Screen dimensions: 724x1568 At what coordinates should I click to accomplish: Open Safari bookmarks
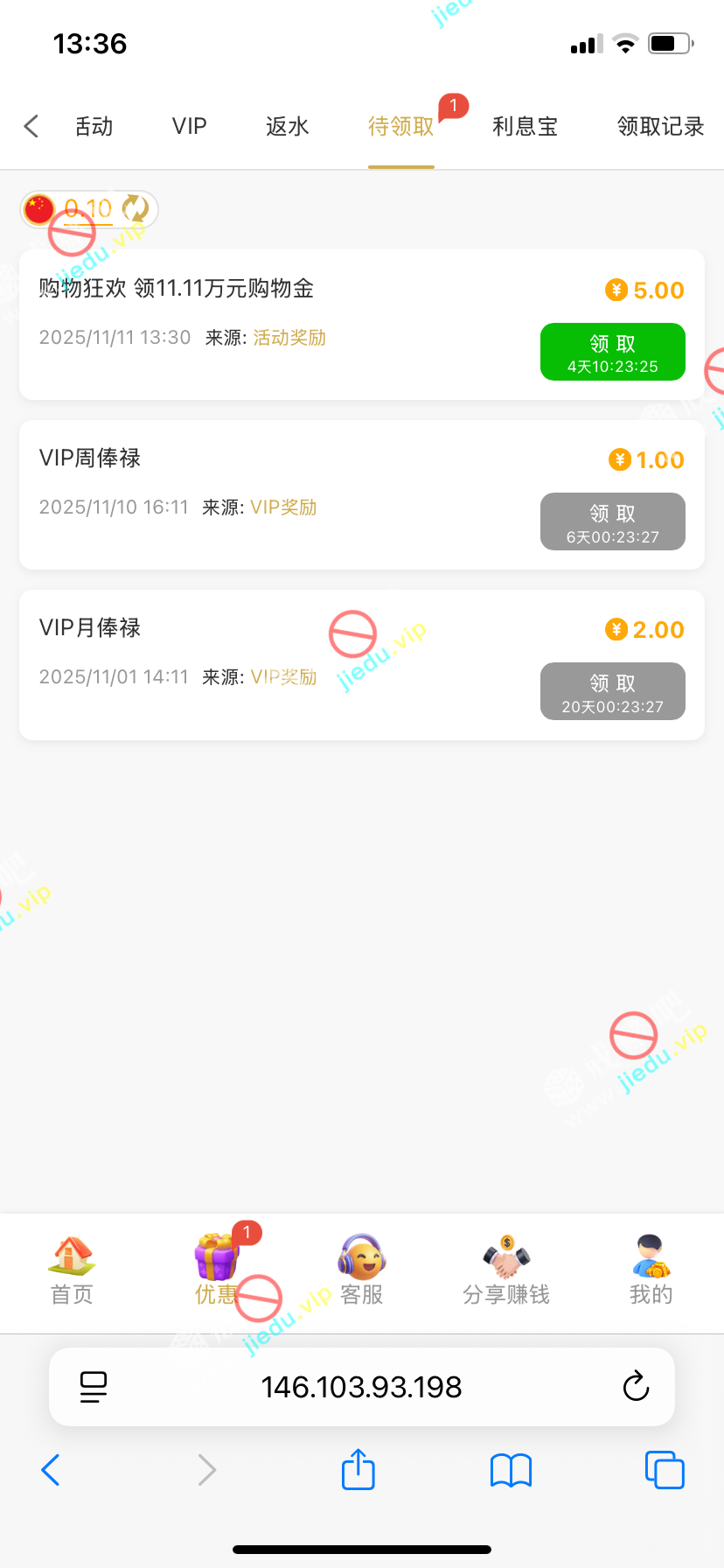pos(512,1470)
